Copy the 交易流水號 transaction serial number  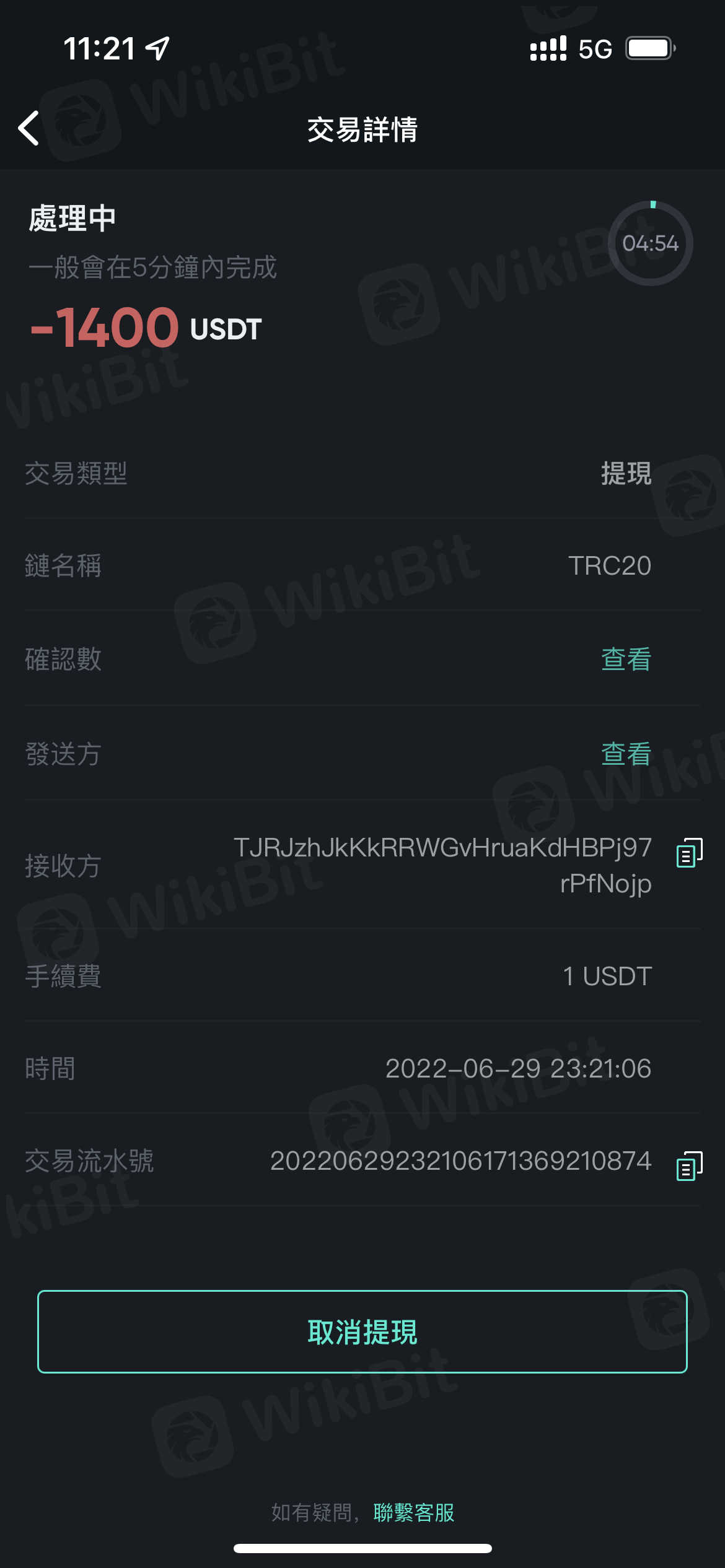689,1166
